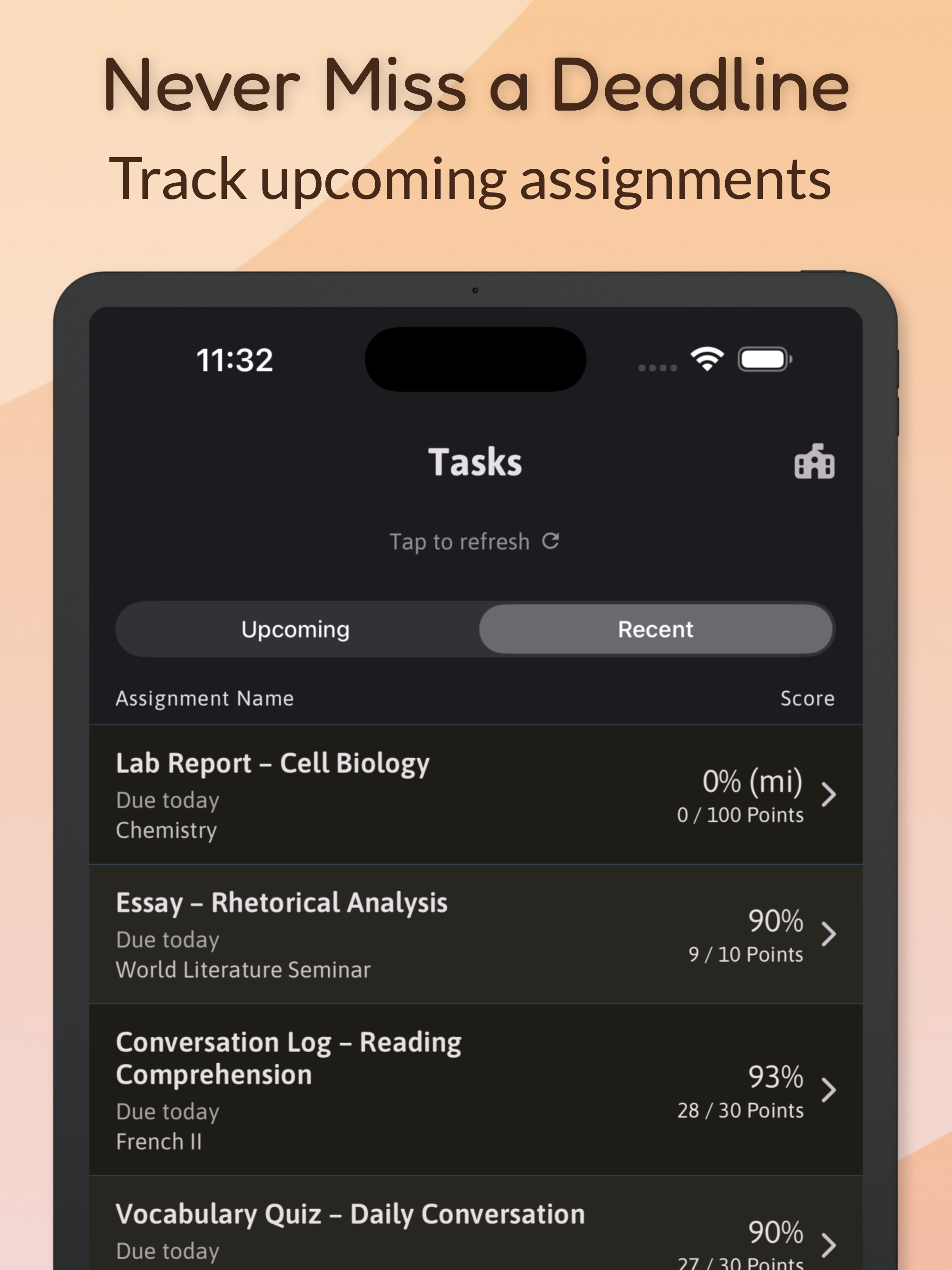Image resolution: width=952 pixels, height=1270 pixels.
Task: Open Lab Report via its chevron arrow
Action: [831, 796]
